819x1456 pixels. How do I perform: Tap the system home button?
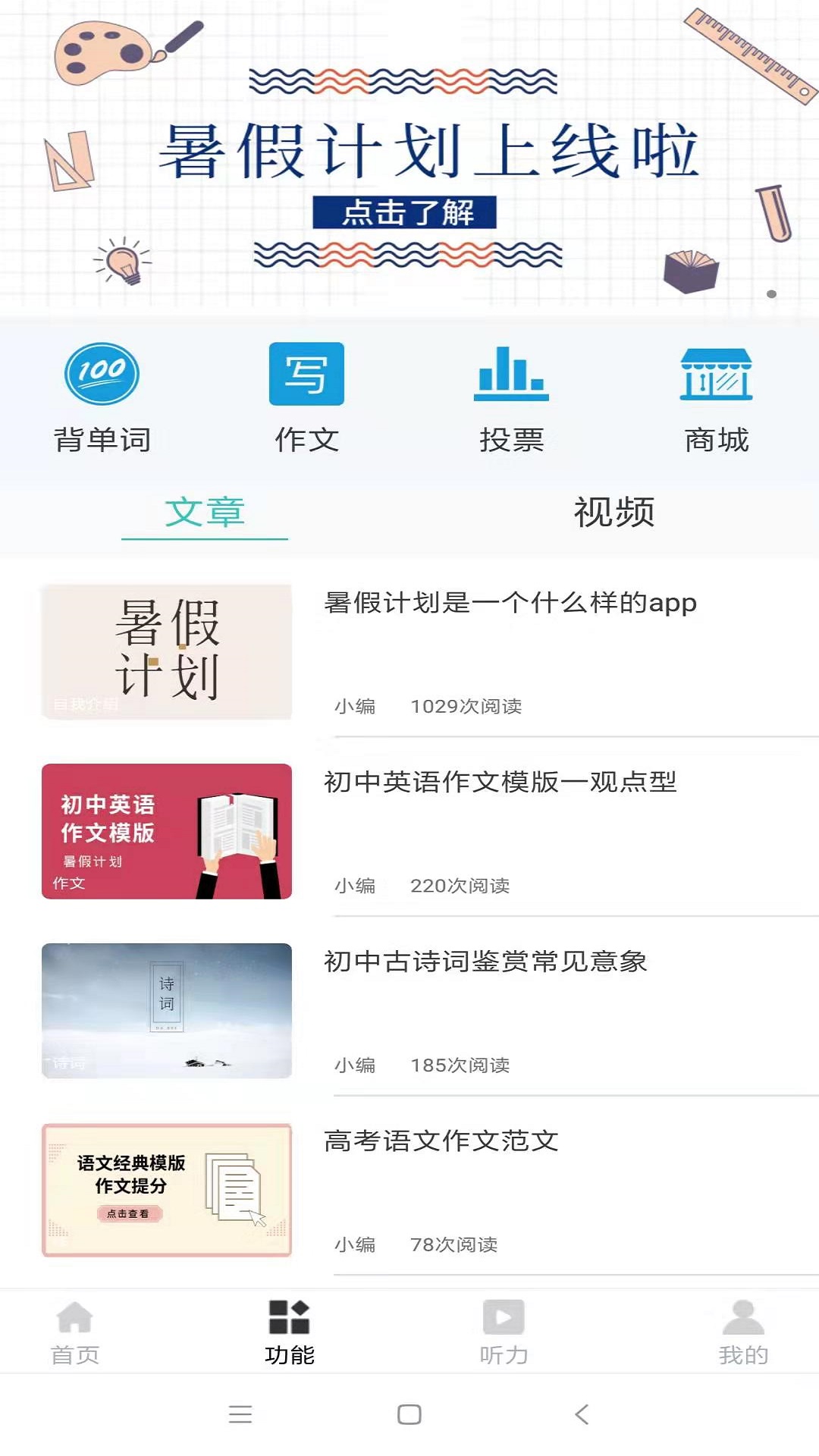(x=409, y=1414)
